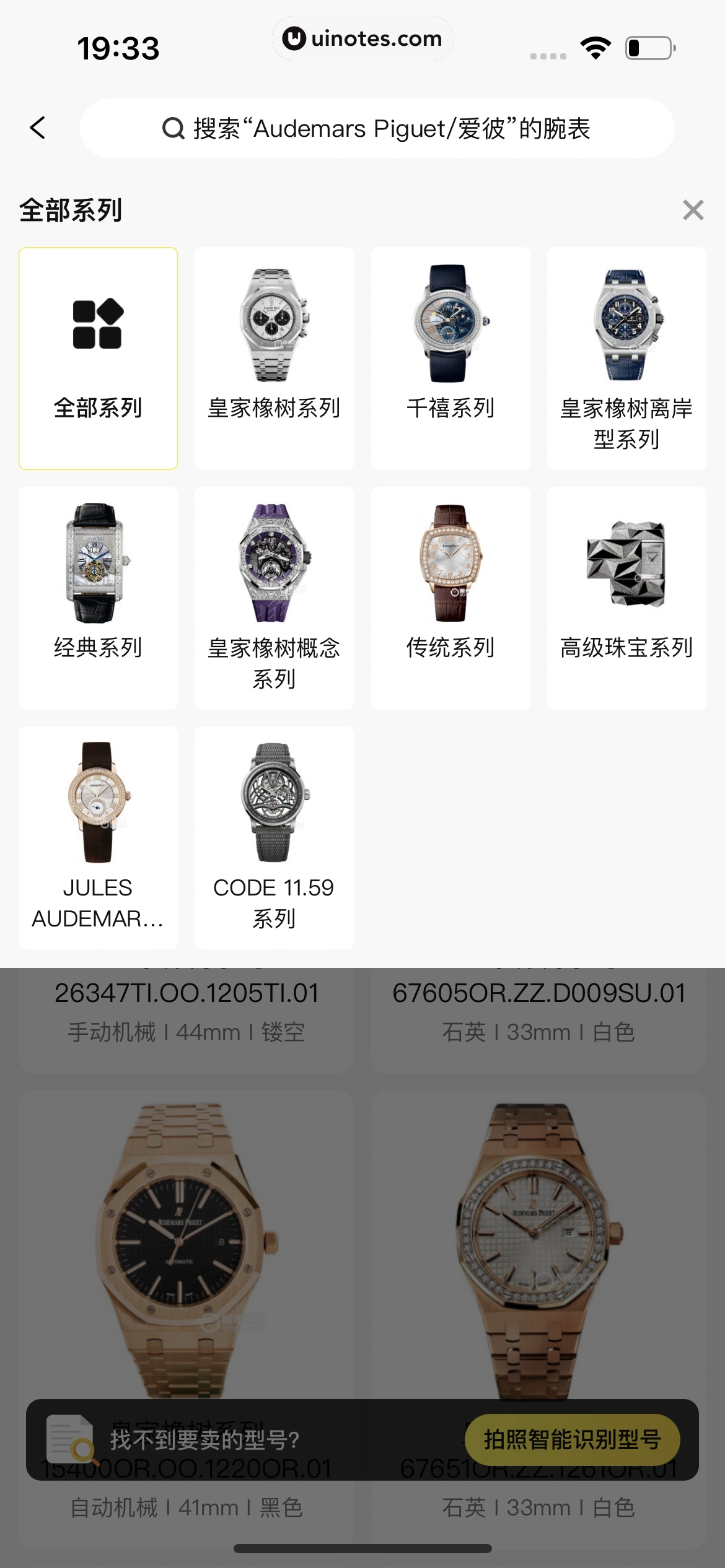The width and height of the screenshot is (725, 1568).
Task: Open the uinotes.com notification pill
Action: pyautogui.click(x=362, y=38)
